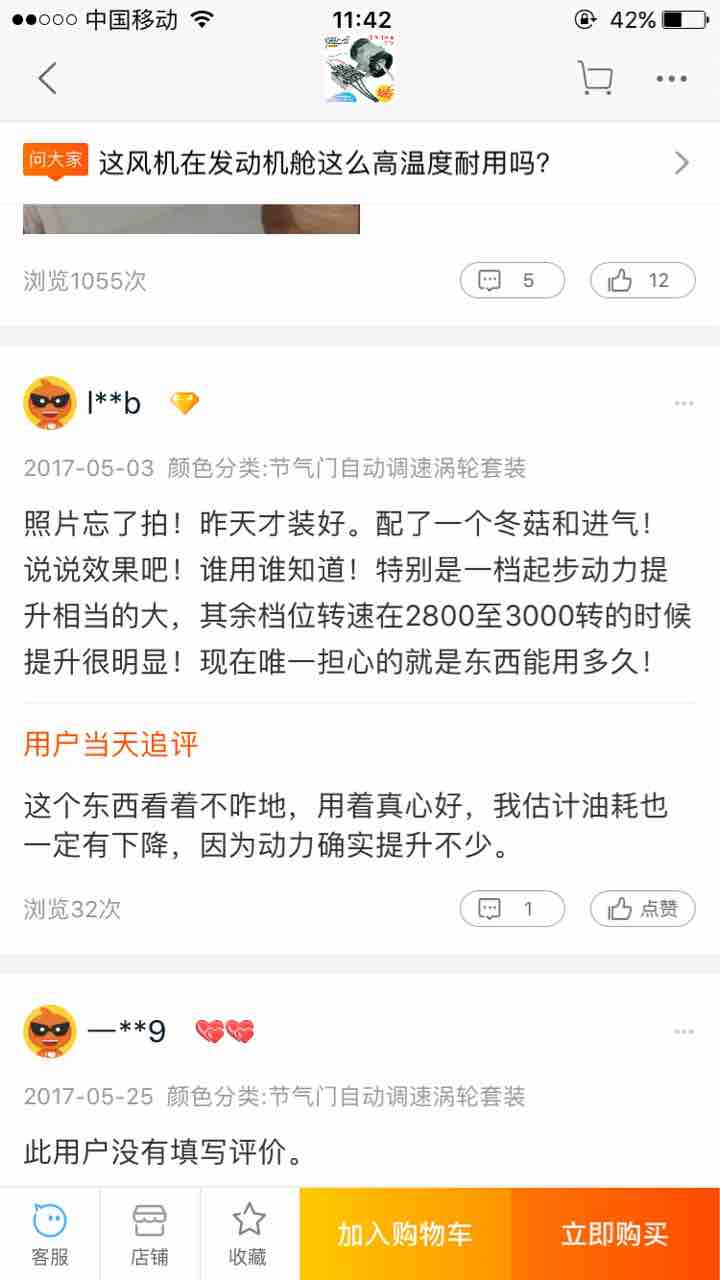720x1280 pixels.
Task: Open the 5 comments on the first review
Action: pos(512,280)
